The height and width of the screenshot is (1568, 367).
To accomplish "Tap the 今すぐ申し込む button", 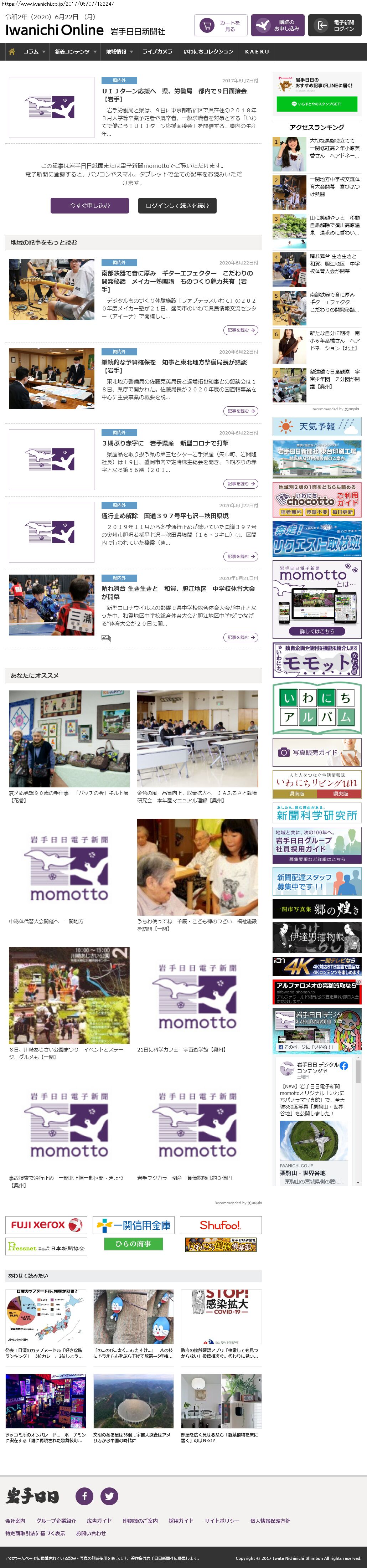I will (89, 206).
